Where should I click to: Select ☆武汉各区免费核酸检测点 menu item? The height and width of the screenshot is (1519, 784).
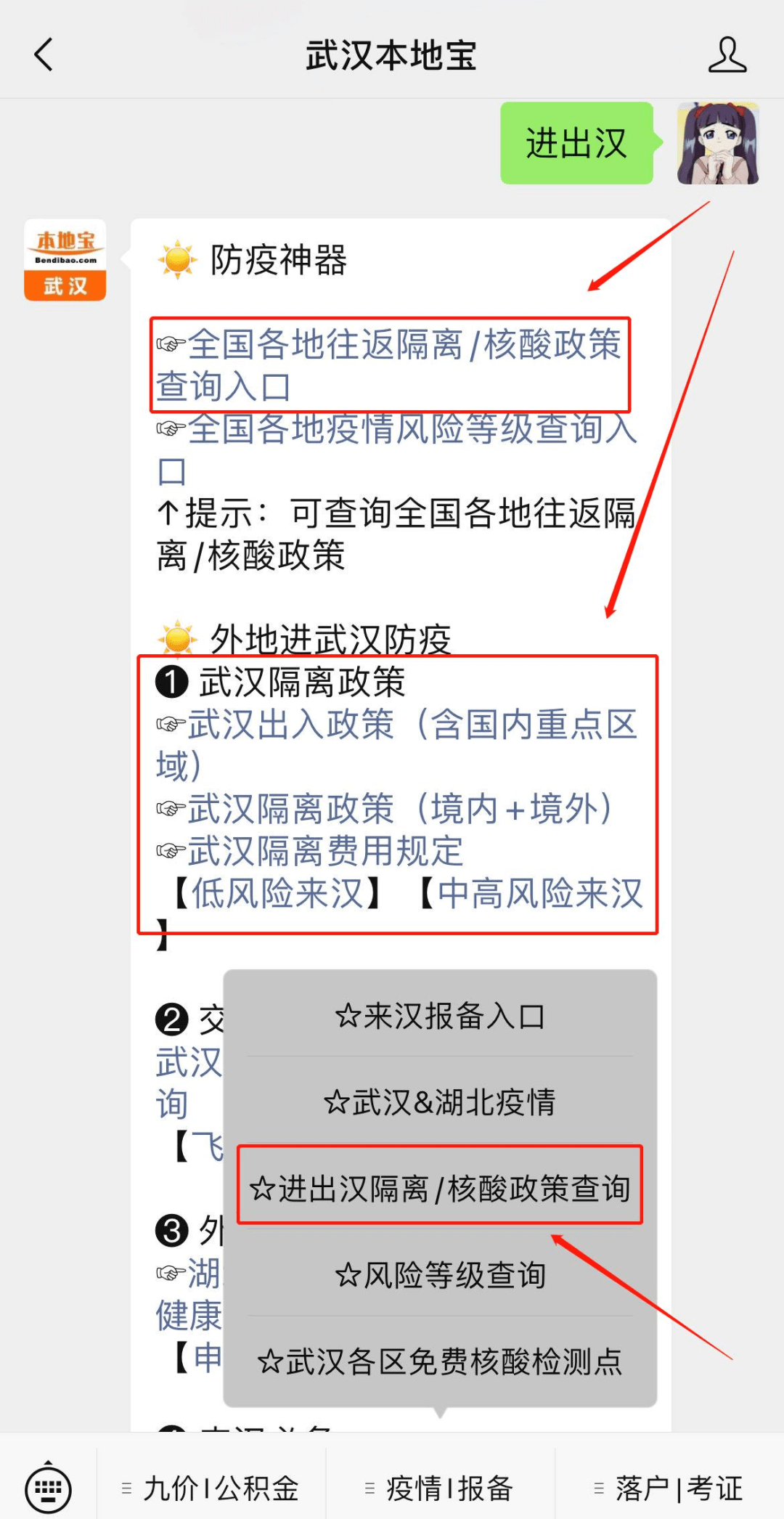coord(440,1361)
